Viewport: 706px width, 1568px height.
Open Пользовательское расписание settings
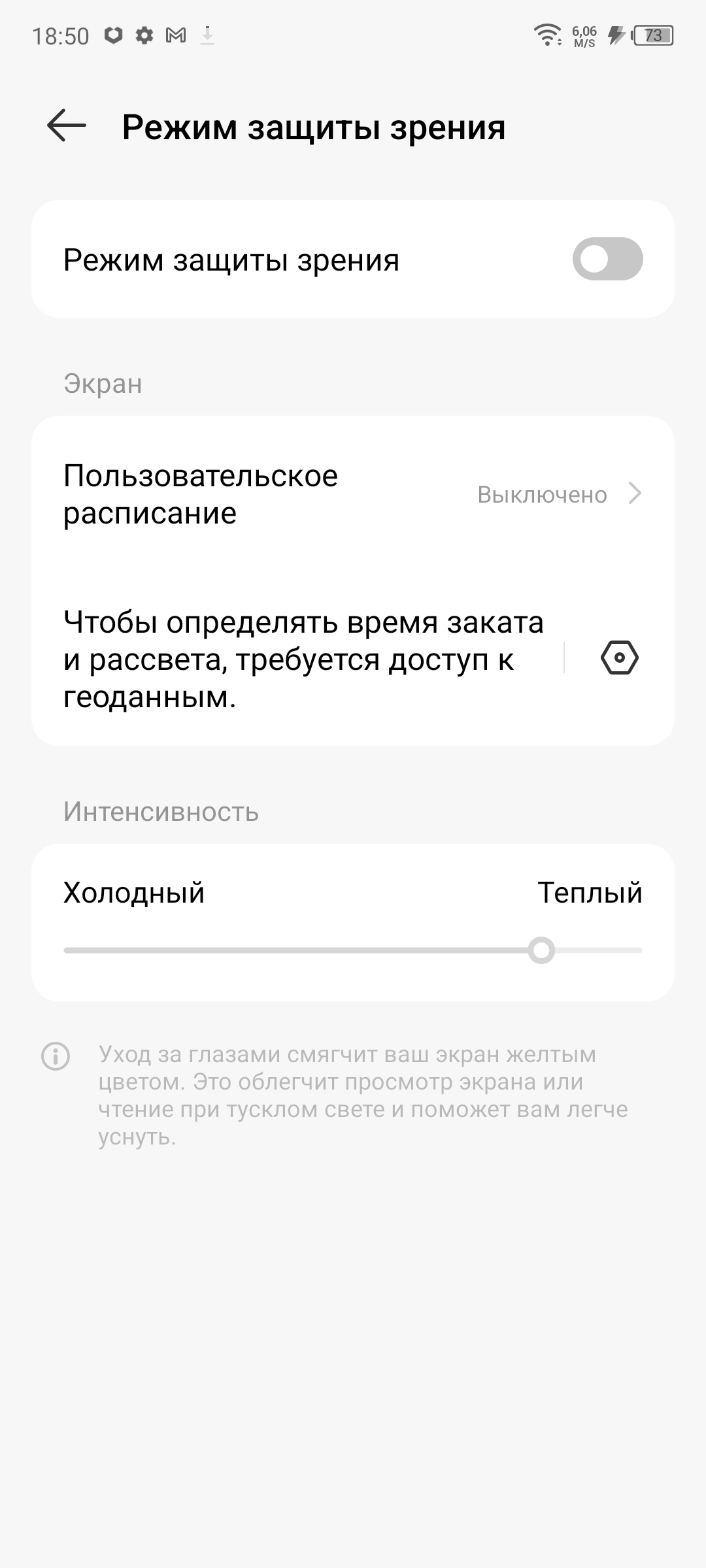[x=353, y=494]
